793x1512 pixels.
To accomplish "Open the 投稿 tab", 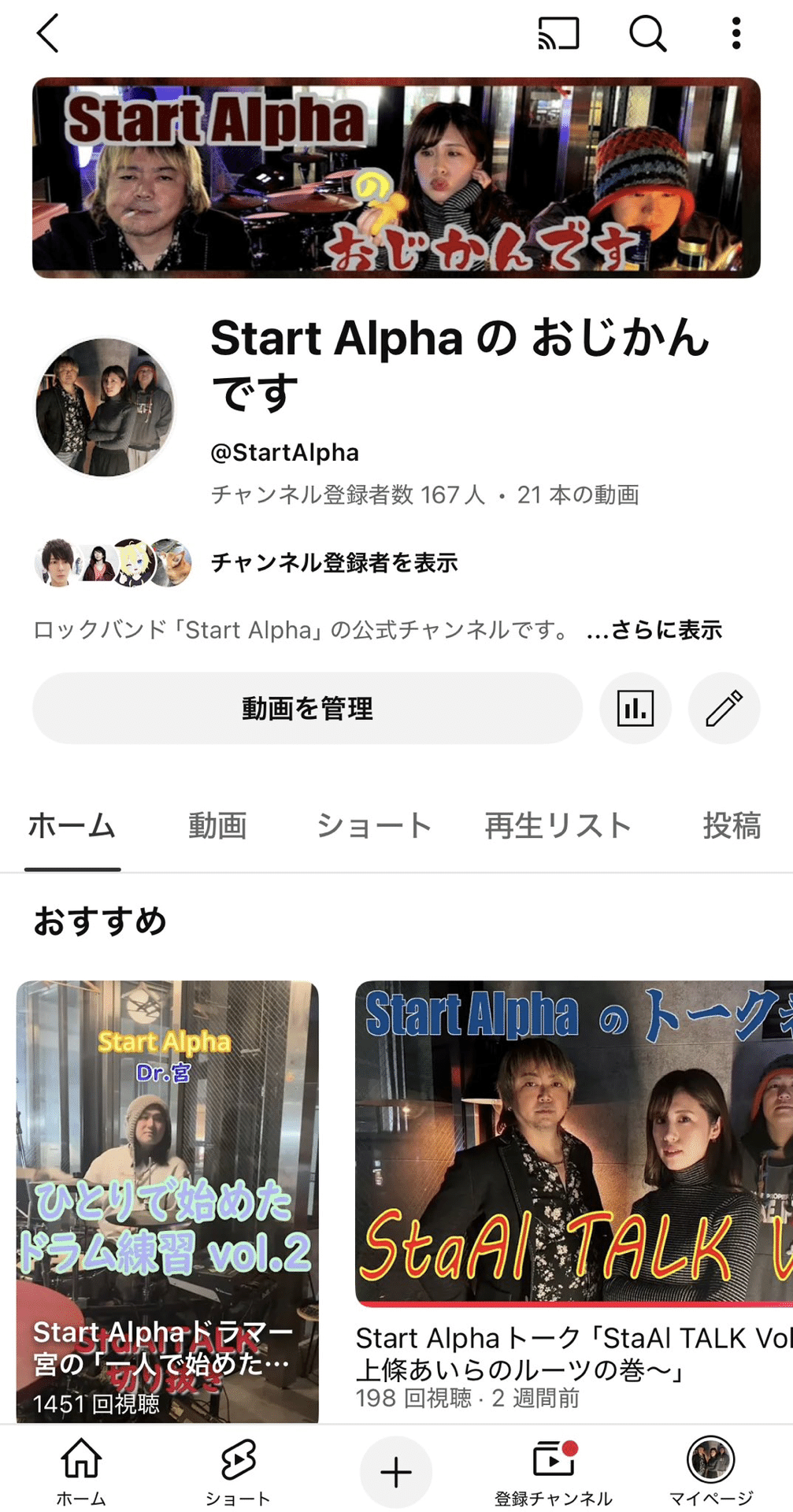I will pos(731,826).
